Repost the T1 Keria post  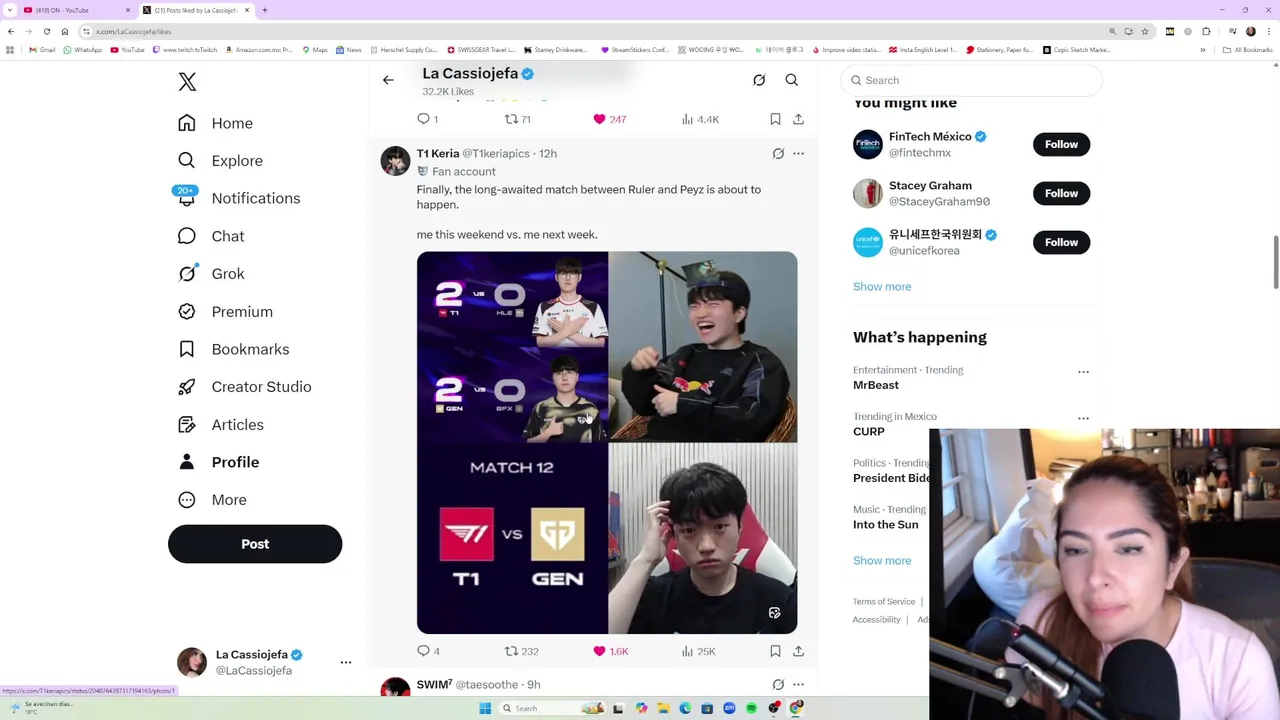click(x=512, y=651)
